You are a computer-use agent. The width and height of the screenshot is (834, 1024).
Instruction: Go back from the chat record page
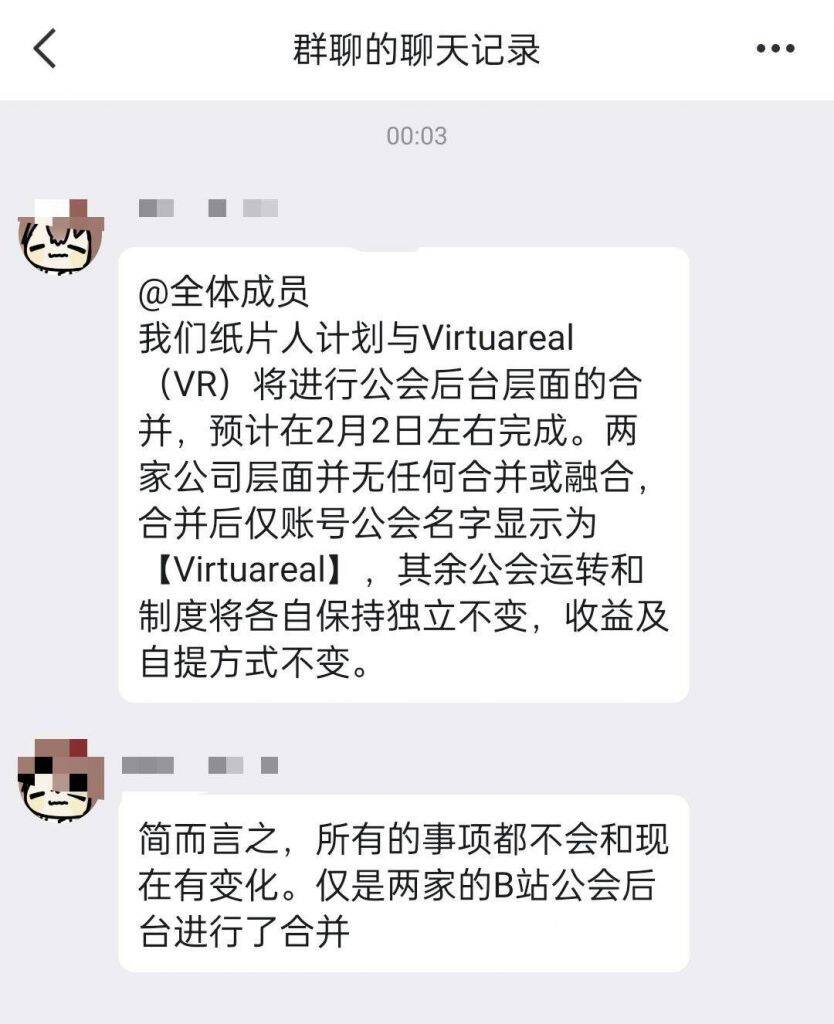45,49
